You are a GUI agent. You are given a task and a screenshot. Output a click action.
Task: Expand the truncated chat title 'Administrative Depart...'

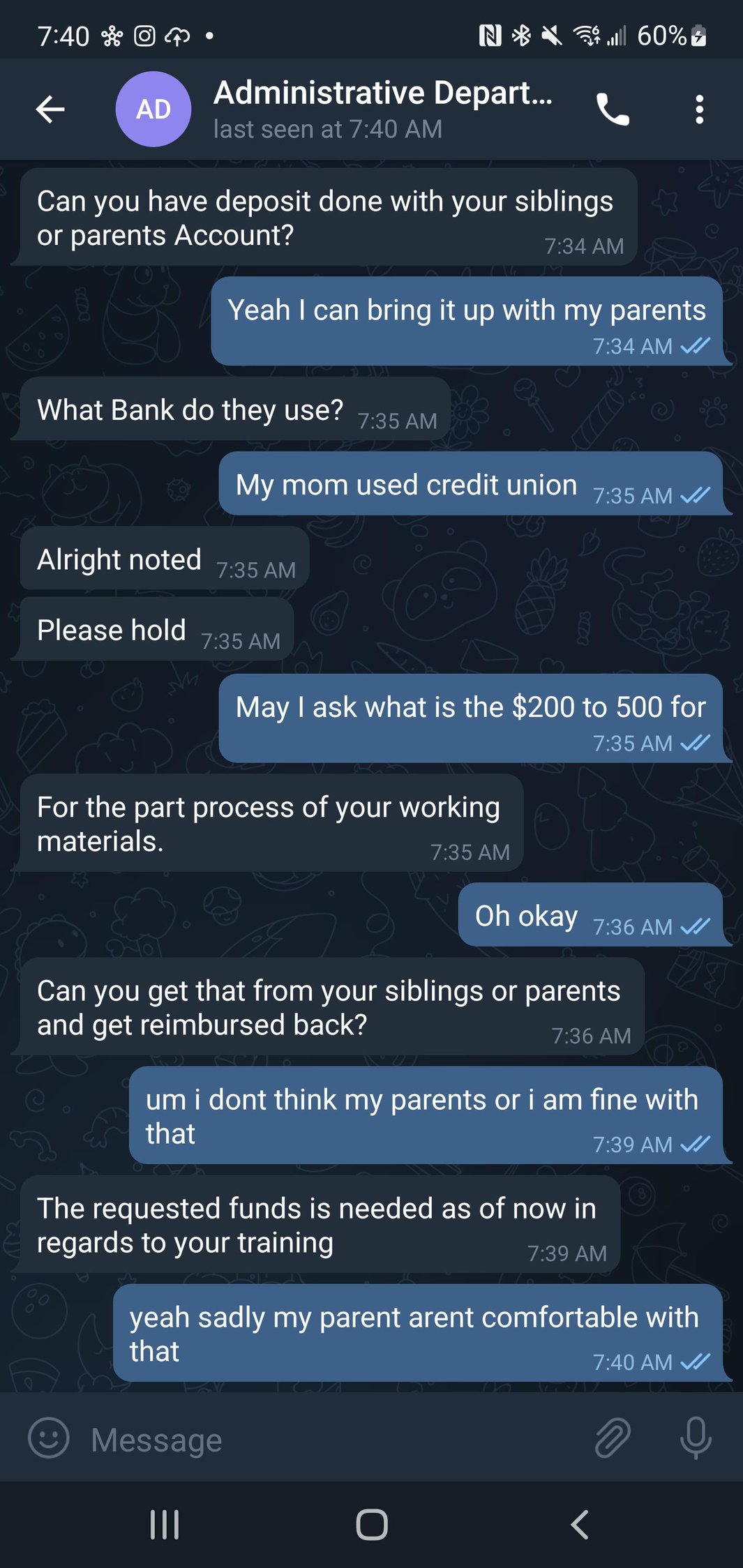click(x=382, y=92)
